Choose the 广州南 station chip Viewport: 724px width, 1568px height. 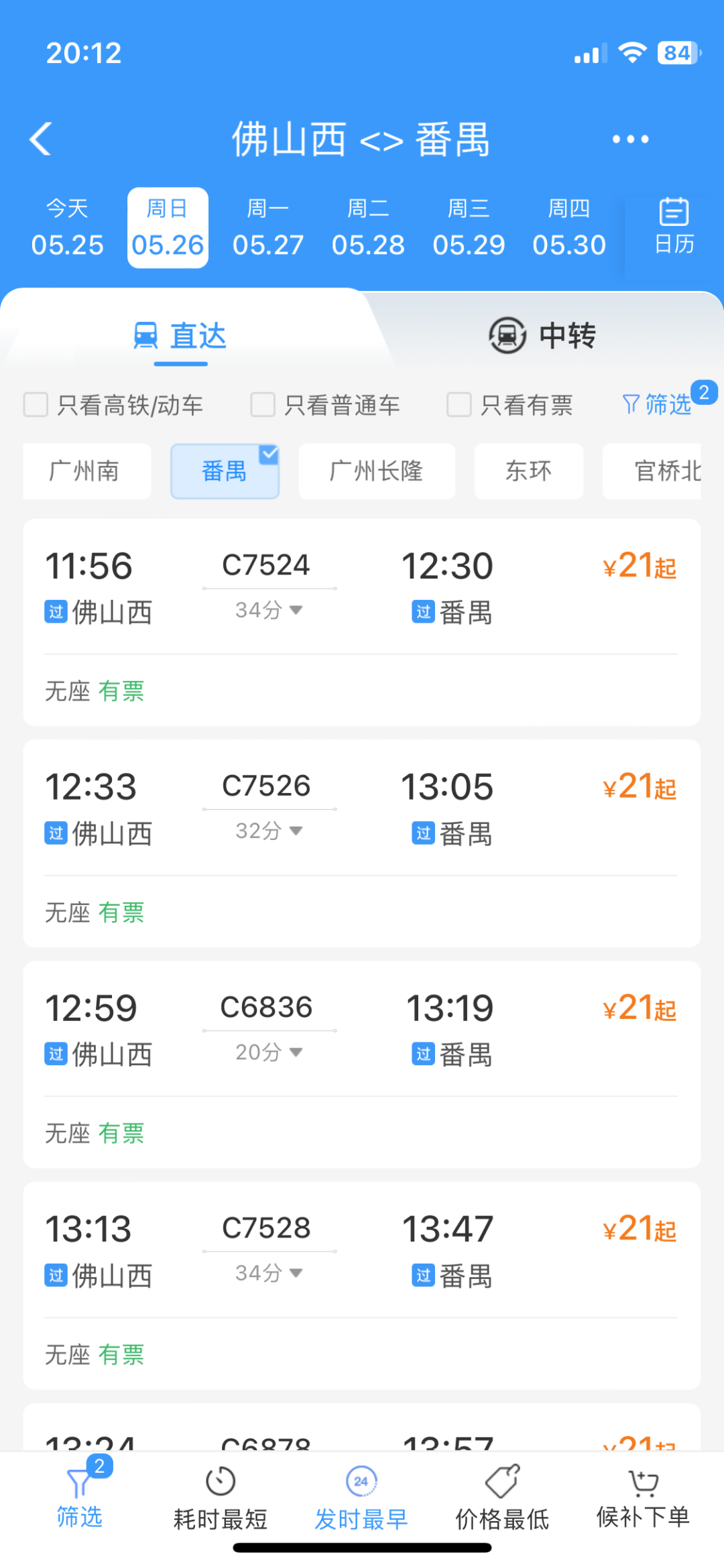[85, 471]
